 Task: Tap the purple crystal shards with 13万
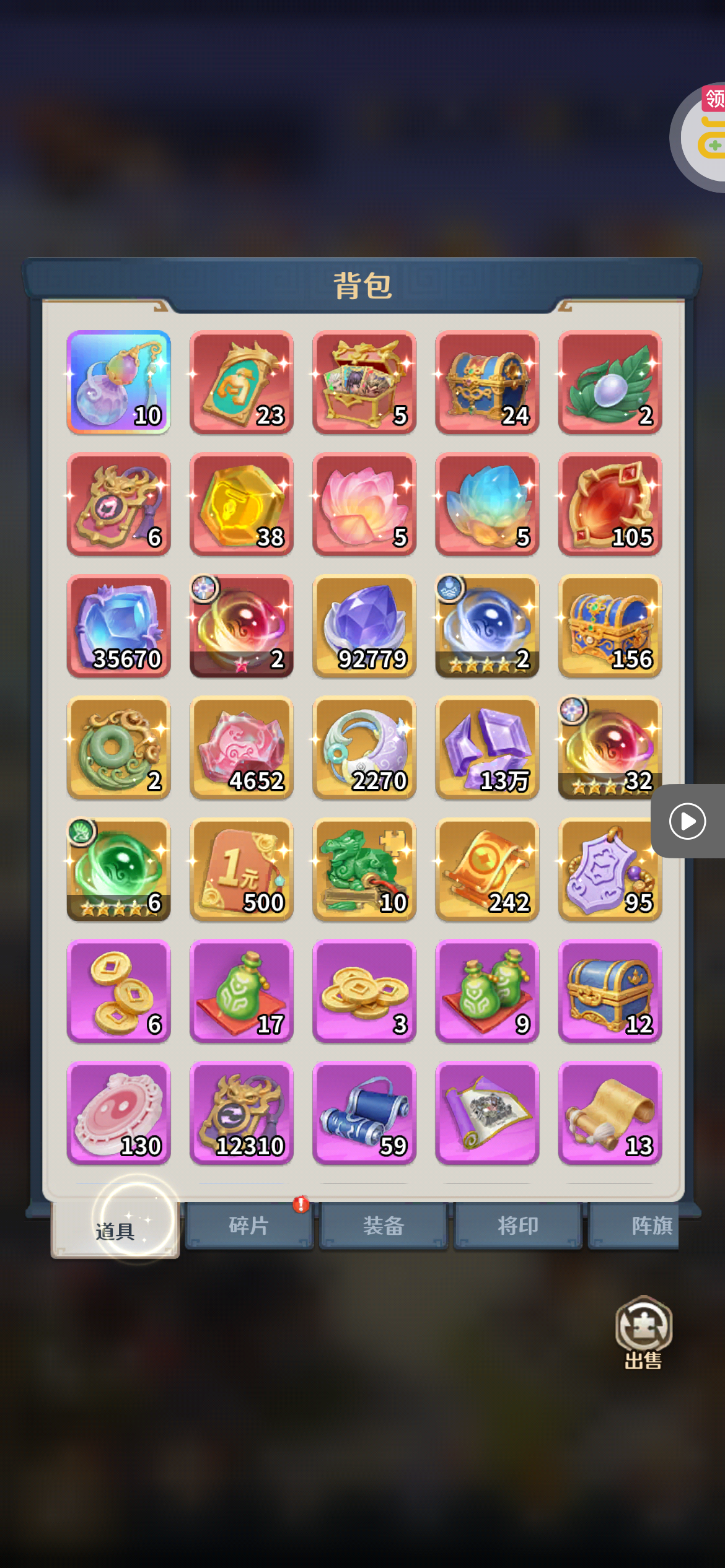487,747
